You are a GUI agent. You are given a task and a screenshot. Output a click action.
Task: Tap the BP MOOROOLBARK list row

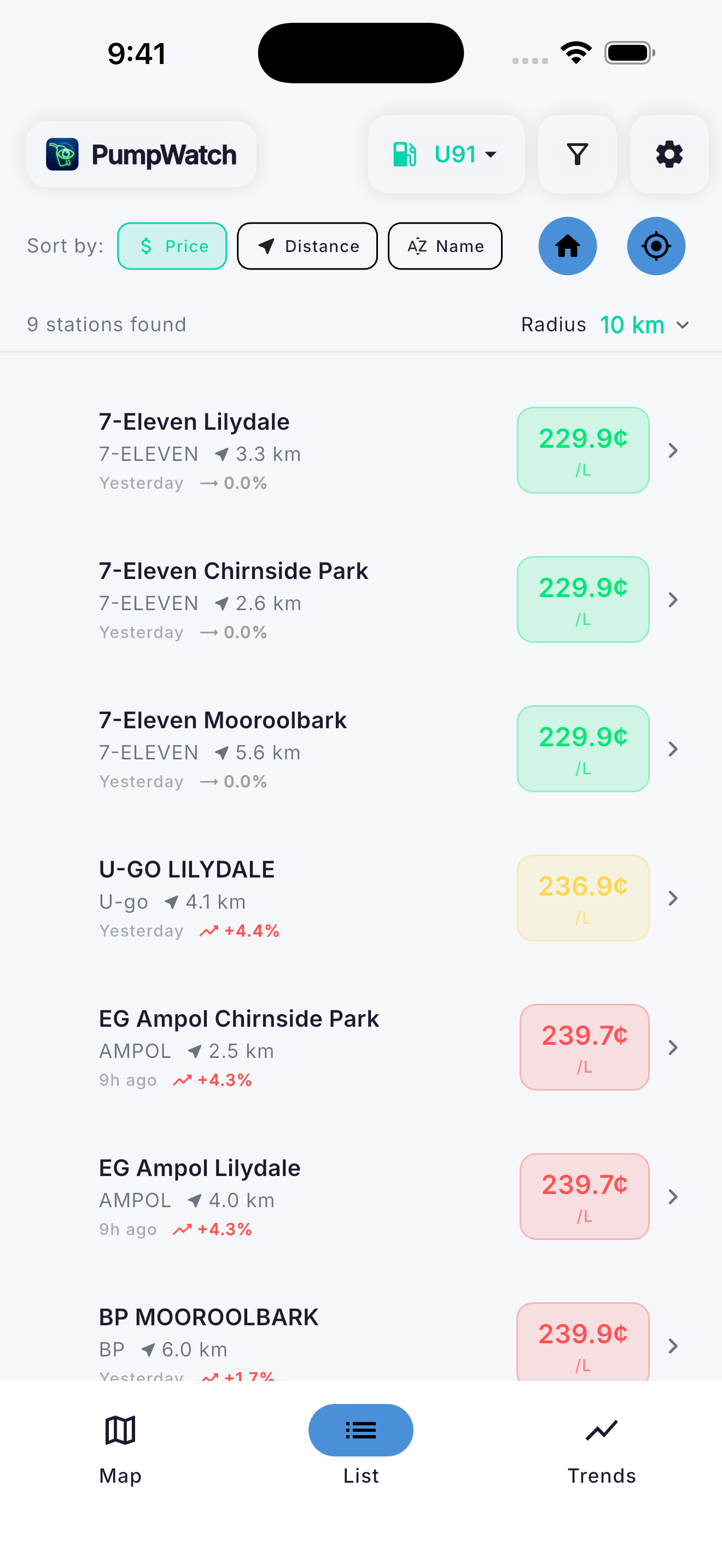tap(360, 1339)
